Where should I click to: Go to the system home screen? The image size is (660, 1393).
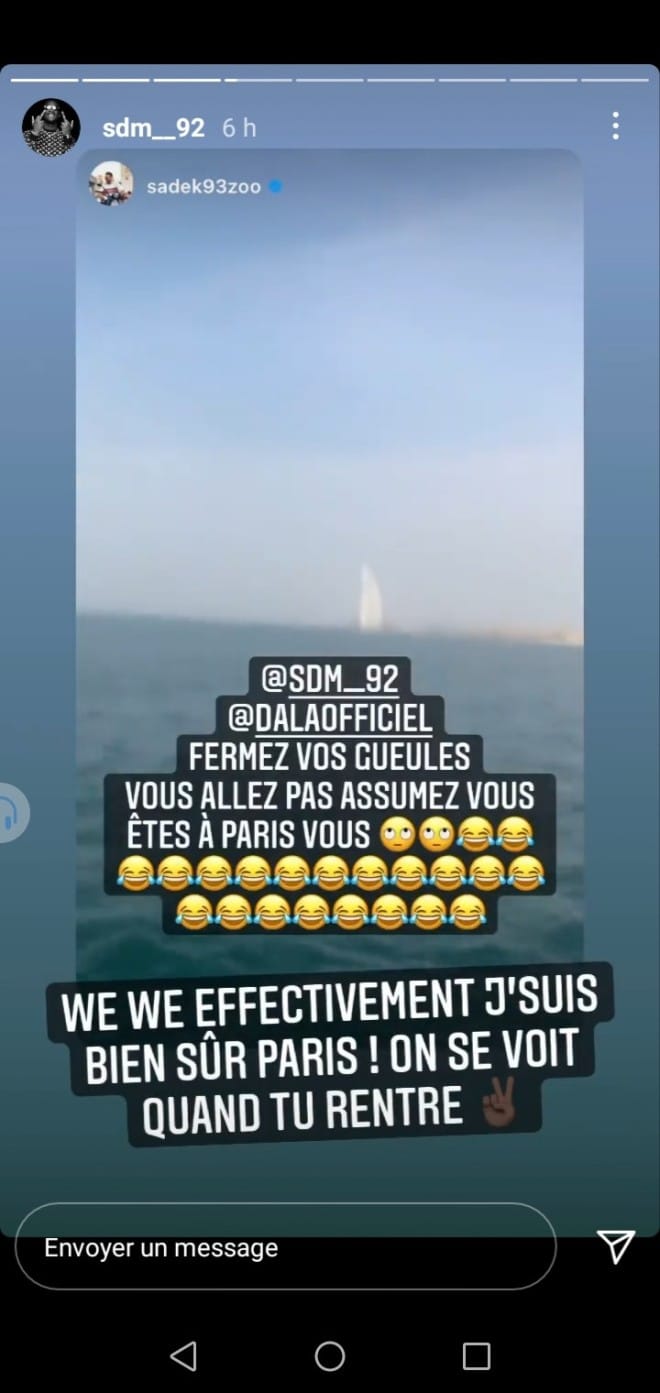click(330, 1356)
